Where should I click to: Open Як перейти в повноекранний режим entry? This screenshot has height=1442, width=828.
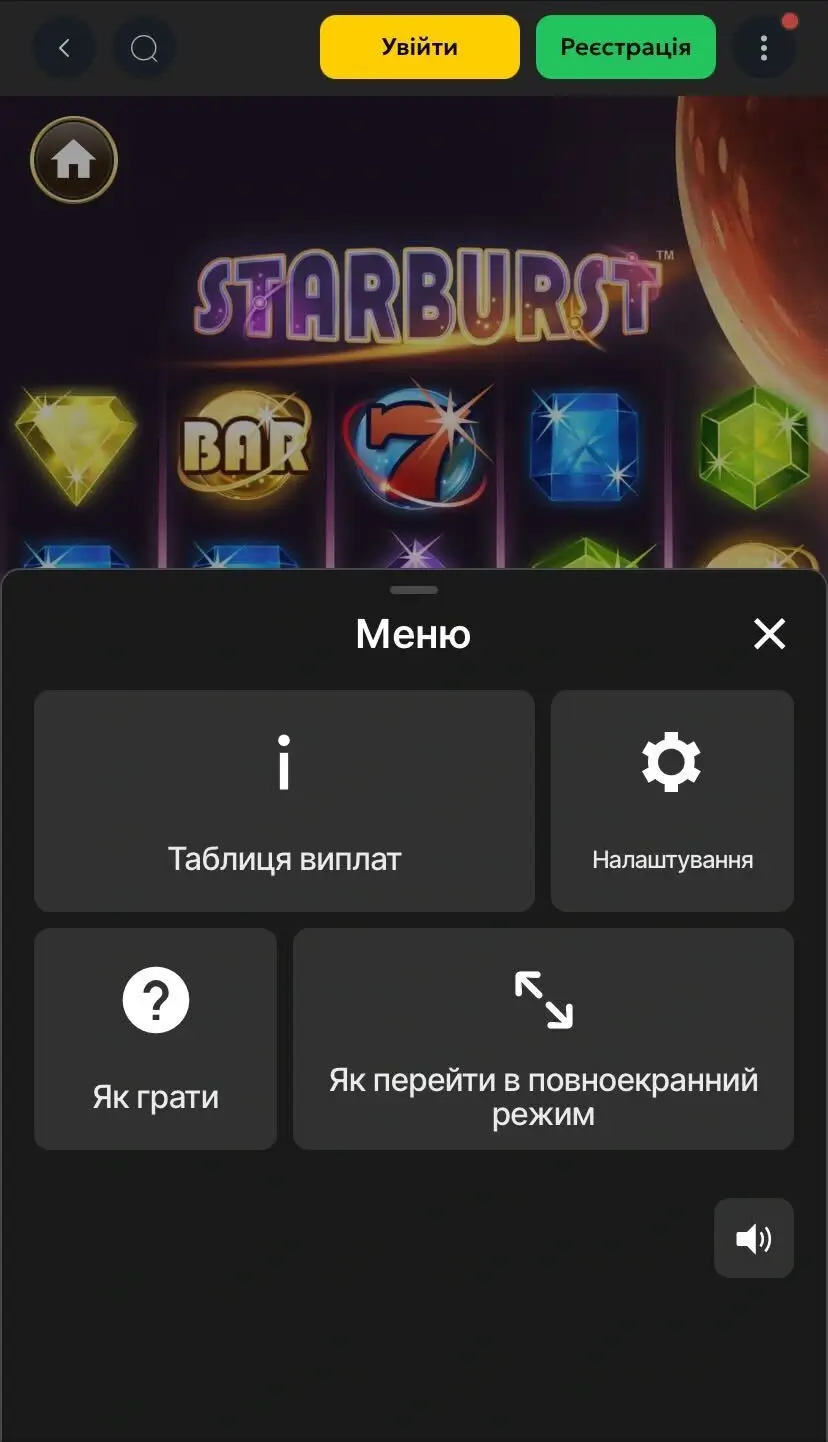click(543, 1040)
